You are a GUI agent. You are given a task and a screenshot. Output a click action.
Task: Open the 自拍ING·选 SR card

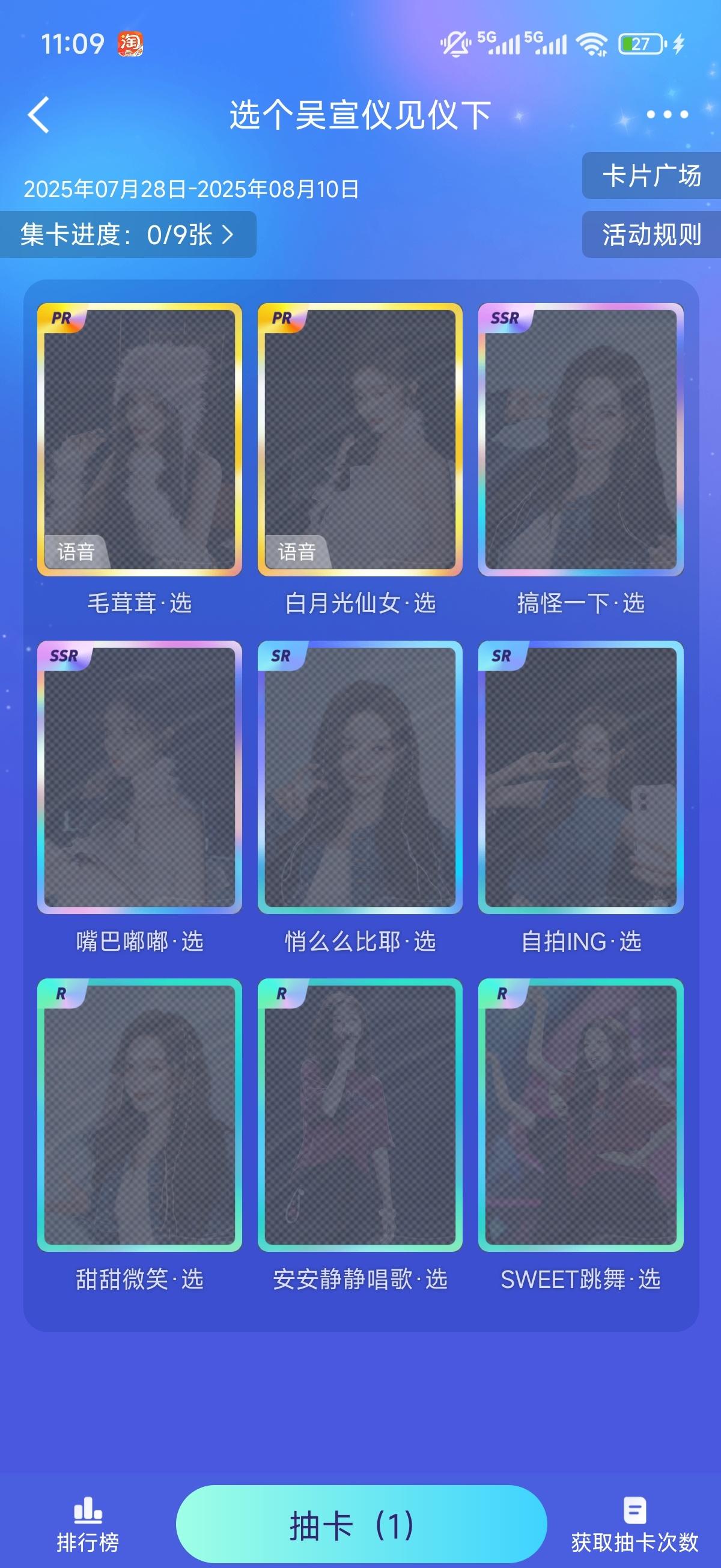click(580, 777)
